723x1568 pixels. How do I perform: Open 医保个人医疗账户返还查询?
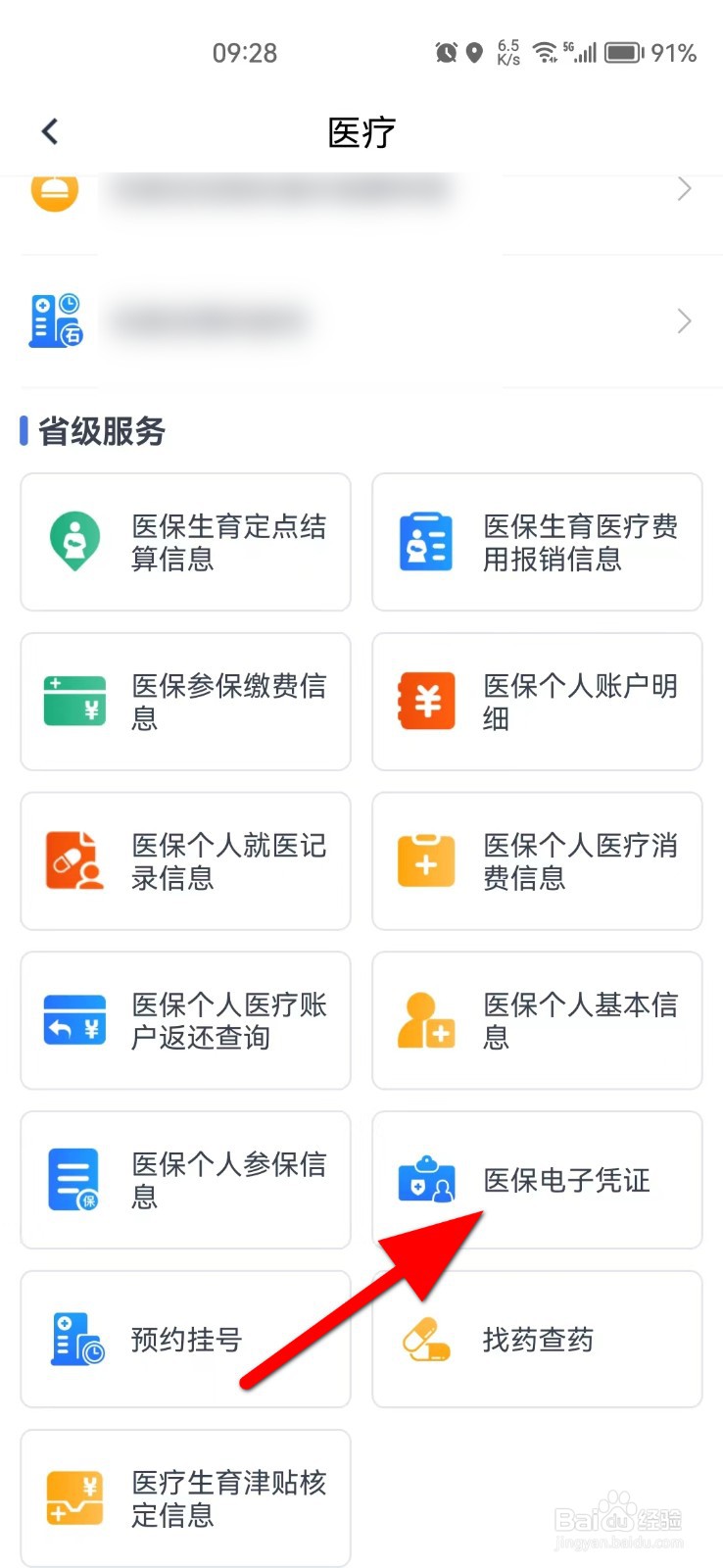[185, 1020]
